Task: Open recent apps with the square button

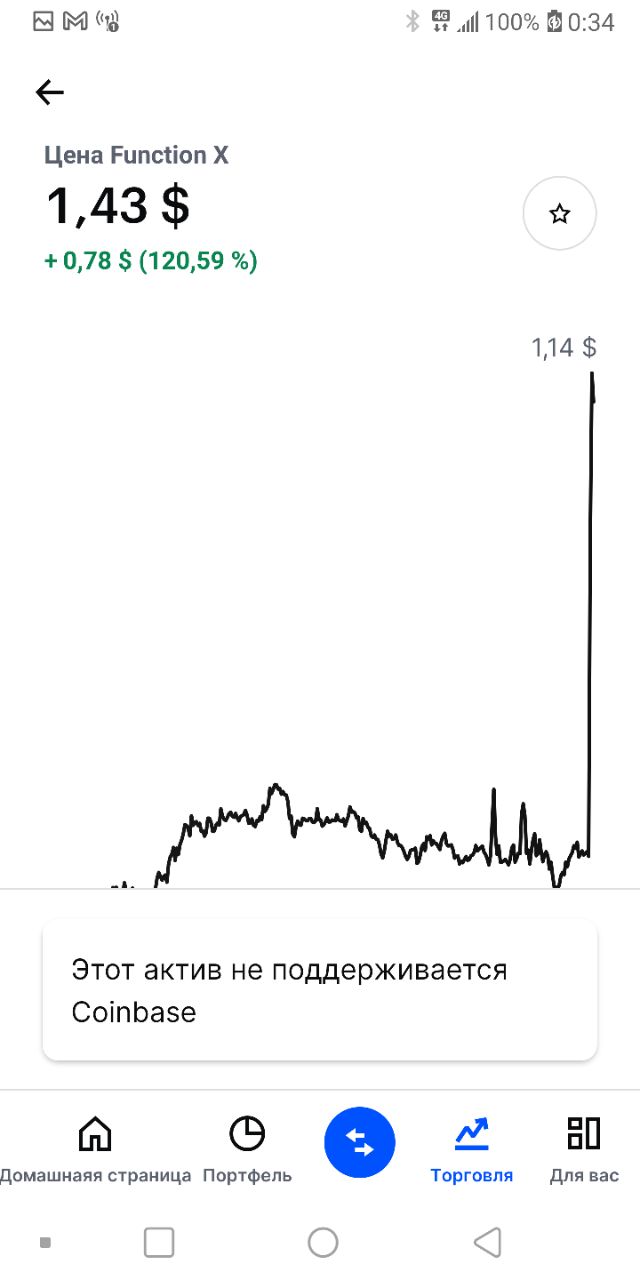Action: click(159, 1242)
